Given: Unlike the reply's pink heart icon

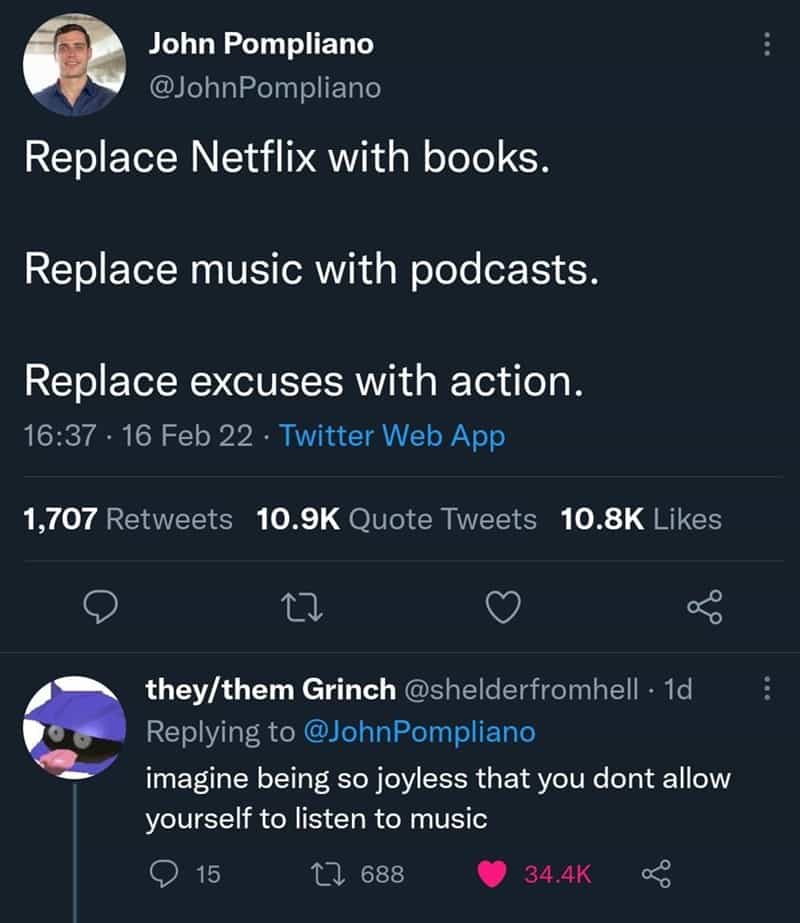Looking at the screenshot, I should [495, 872].
